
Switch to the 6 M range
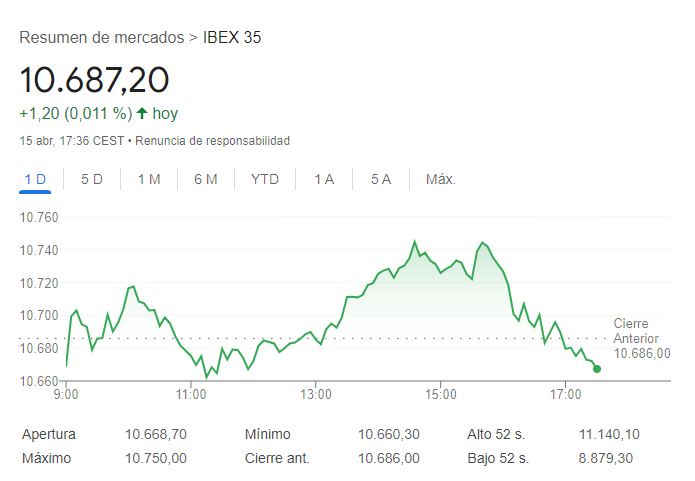click(x=206, y=179)
